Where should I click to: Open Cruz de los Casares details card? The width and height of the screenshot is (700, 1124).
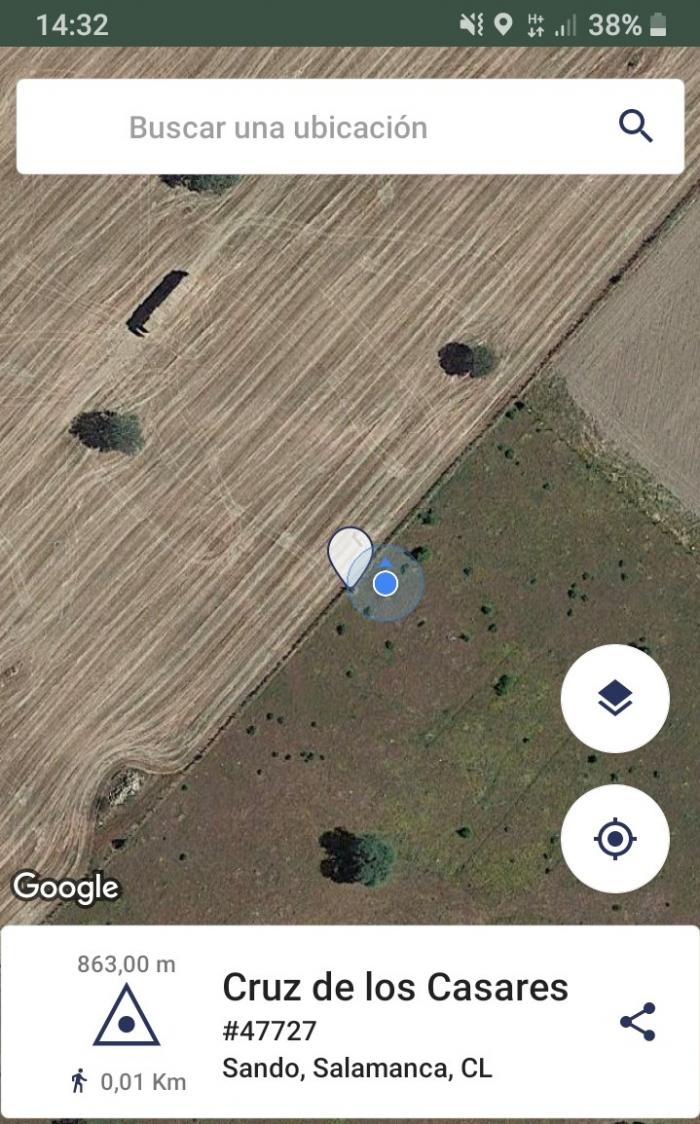tap(350, 1021)
